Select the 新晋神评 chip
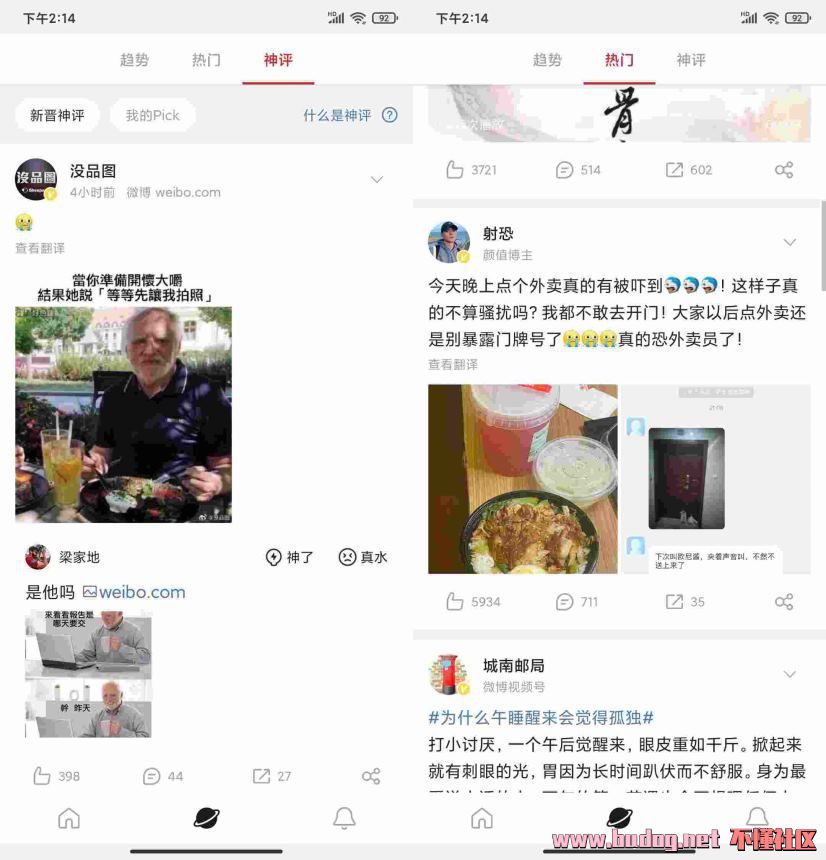Viewport: 826px width, 860px height. [x=57, y=115]
